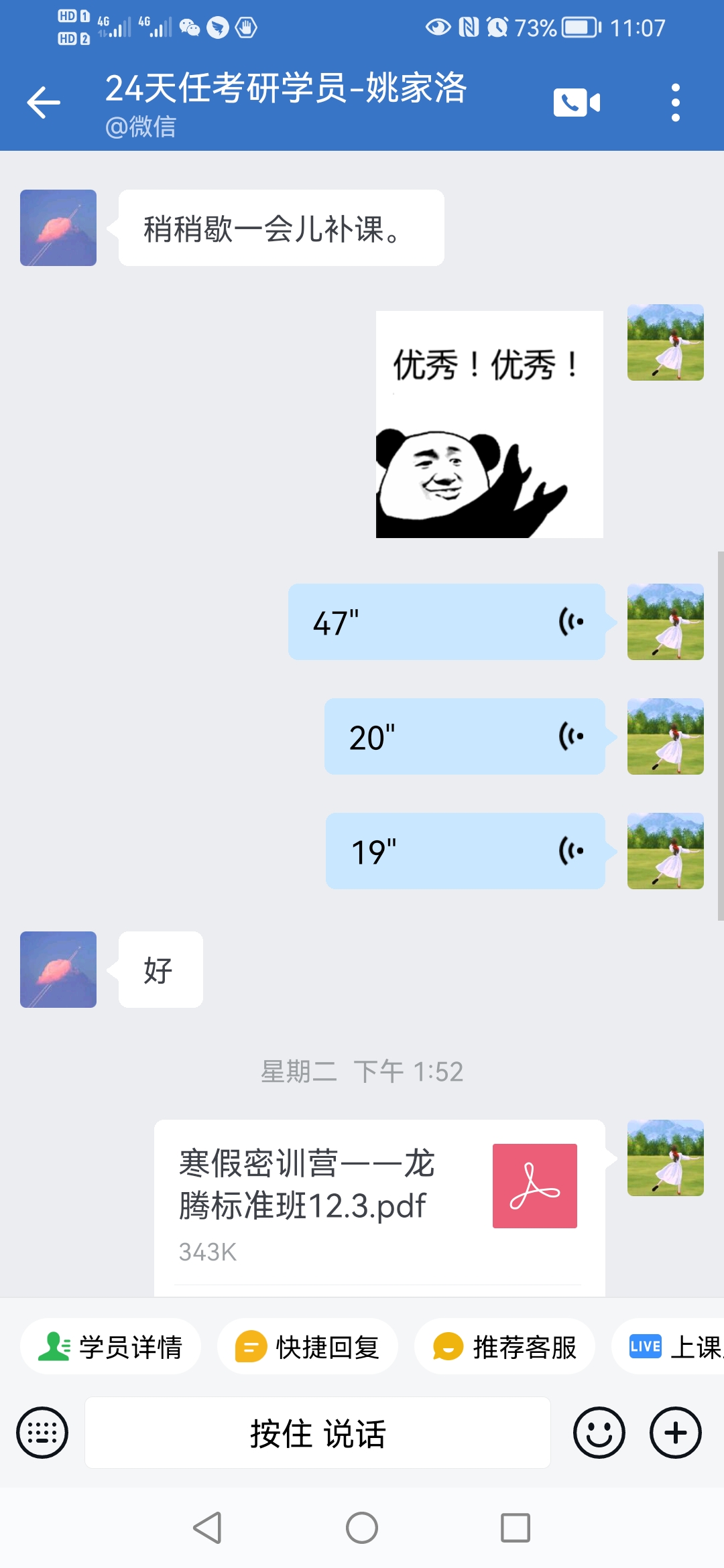Open the plus attachments menu
The image size is (724, 1568).
[676, 1433]
